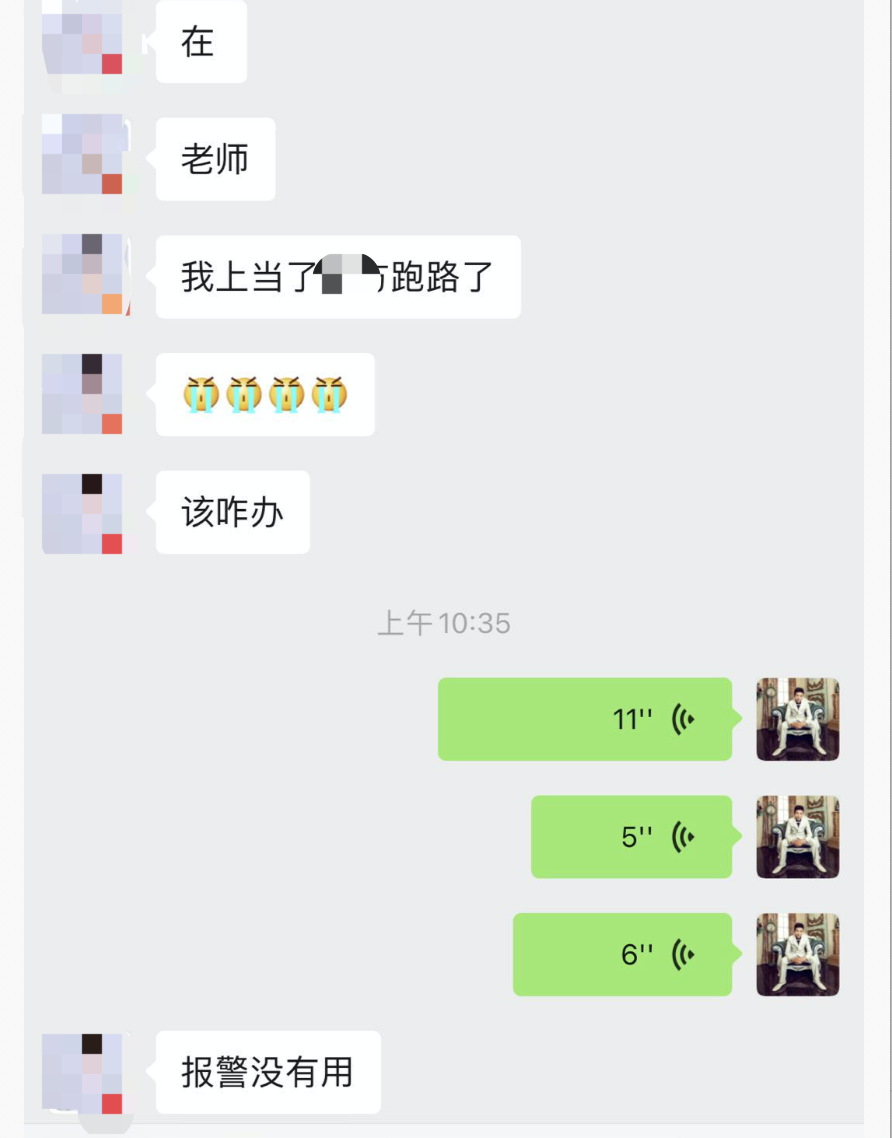Tap the avatar beside the 6'' voice message
Screen dimensions: 892x1138
(x=797, y=955)
